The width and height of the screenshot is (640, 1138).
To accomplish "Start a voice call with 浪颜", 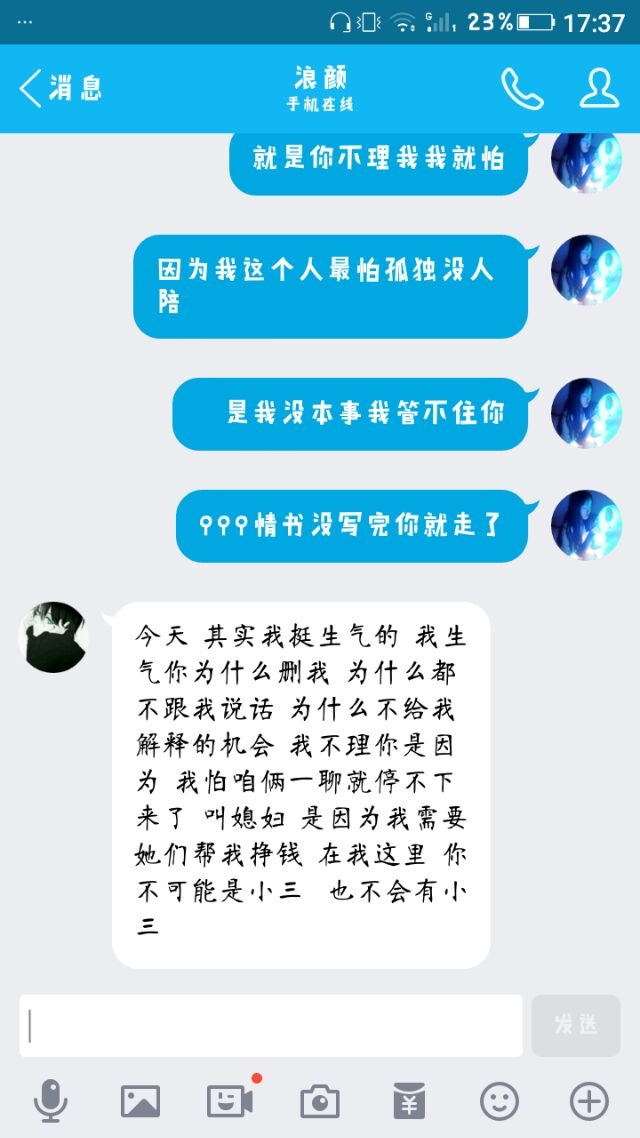I will point(522,89).
